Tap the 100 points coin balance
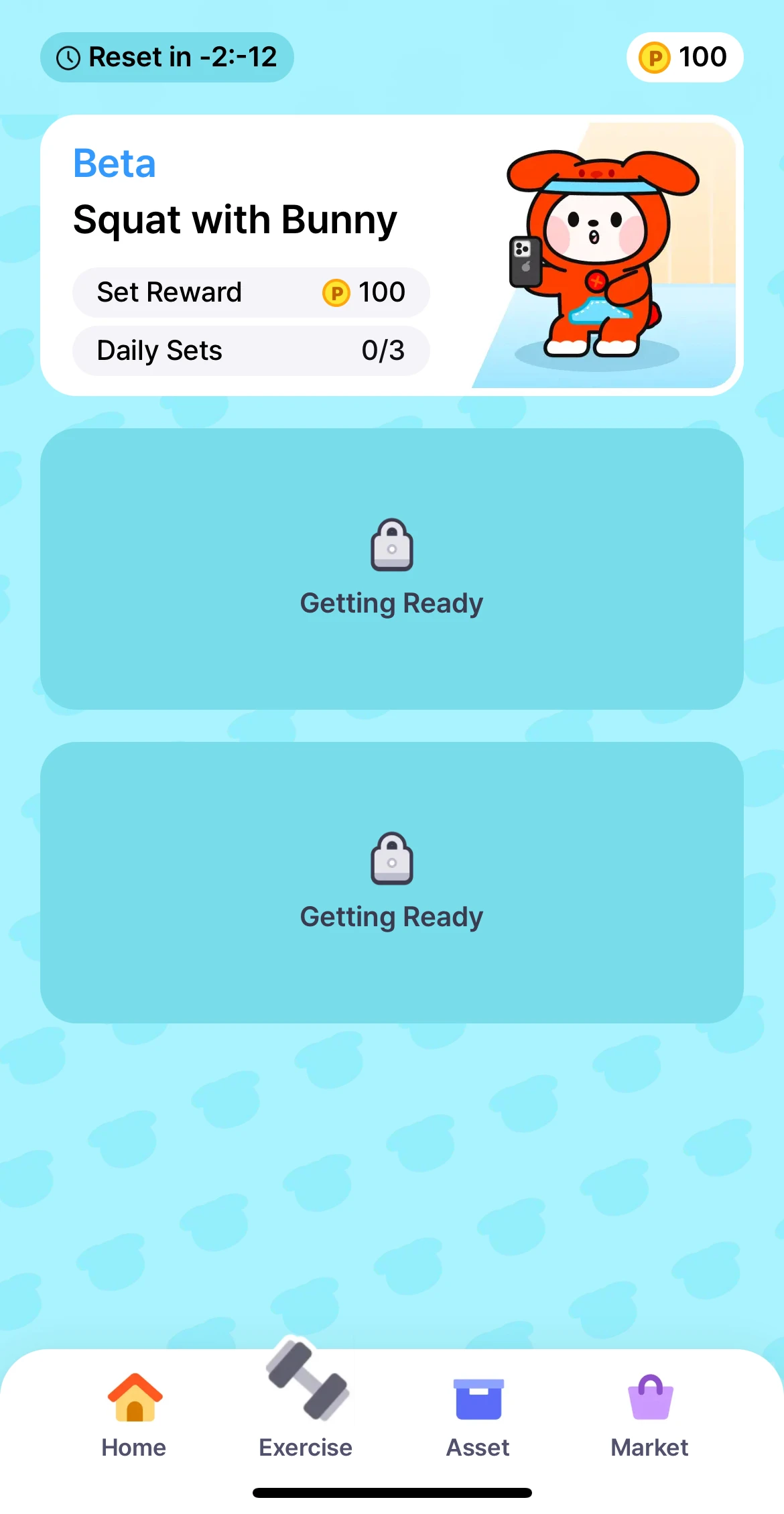The image size is (784, 1514). [684, 58]
